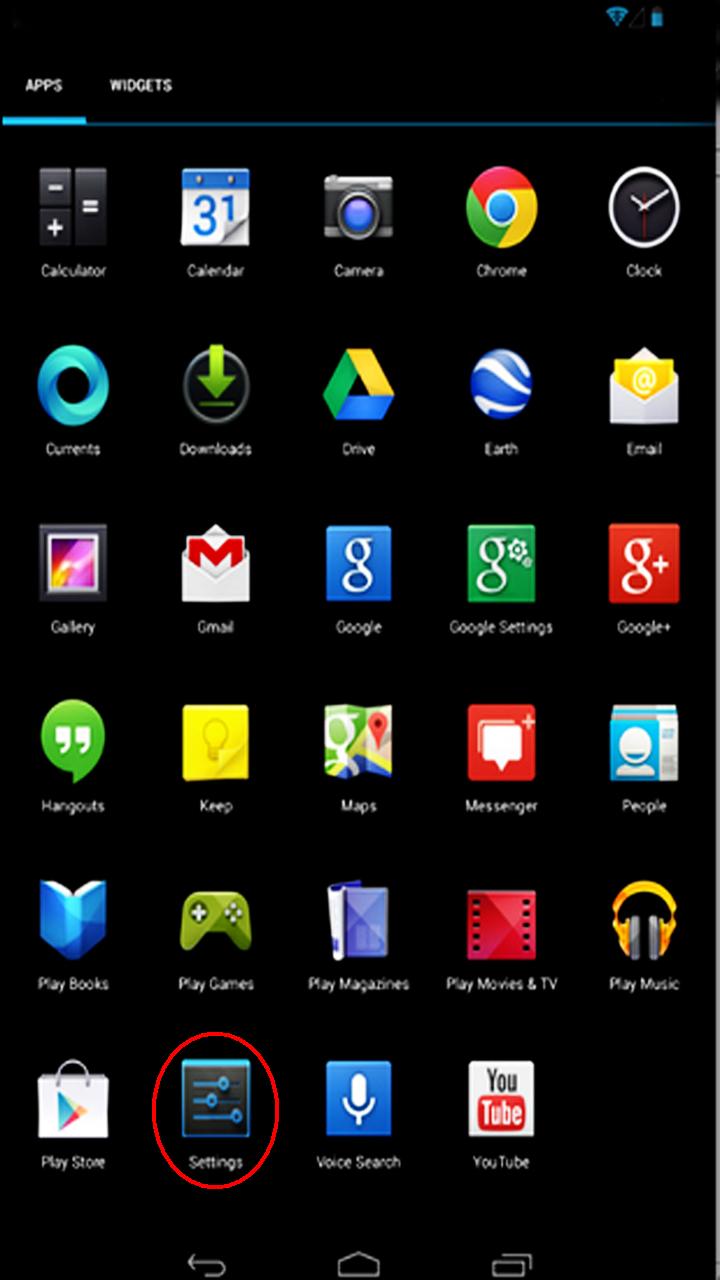Launch Google Drive
This screenshot has width=720, height=1280.
358,386
